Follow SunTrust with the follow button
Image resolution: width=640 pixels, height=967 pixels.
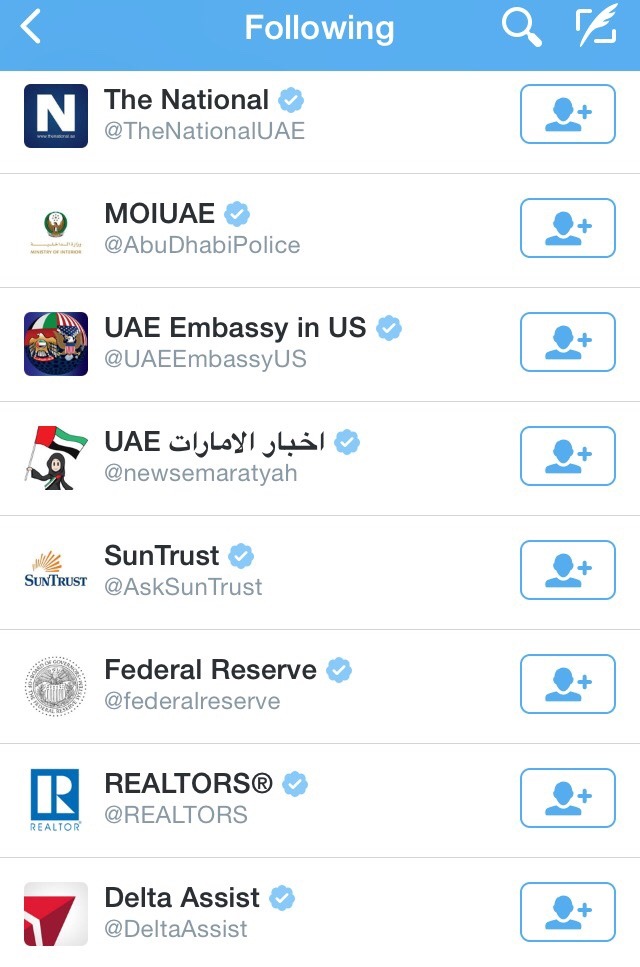click(567, 571)
